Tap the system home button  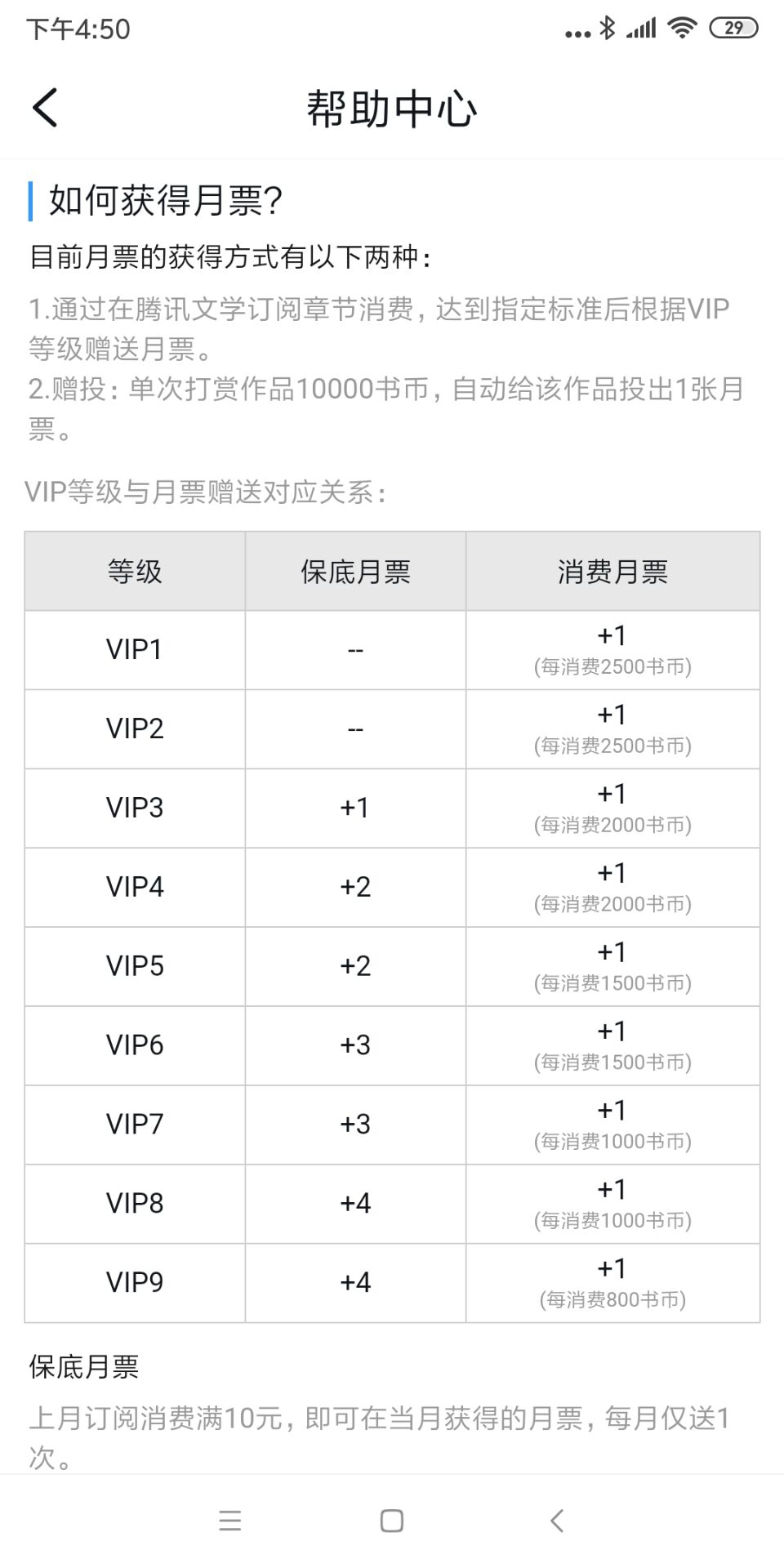(x=392, y=1521)
